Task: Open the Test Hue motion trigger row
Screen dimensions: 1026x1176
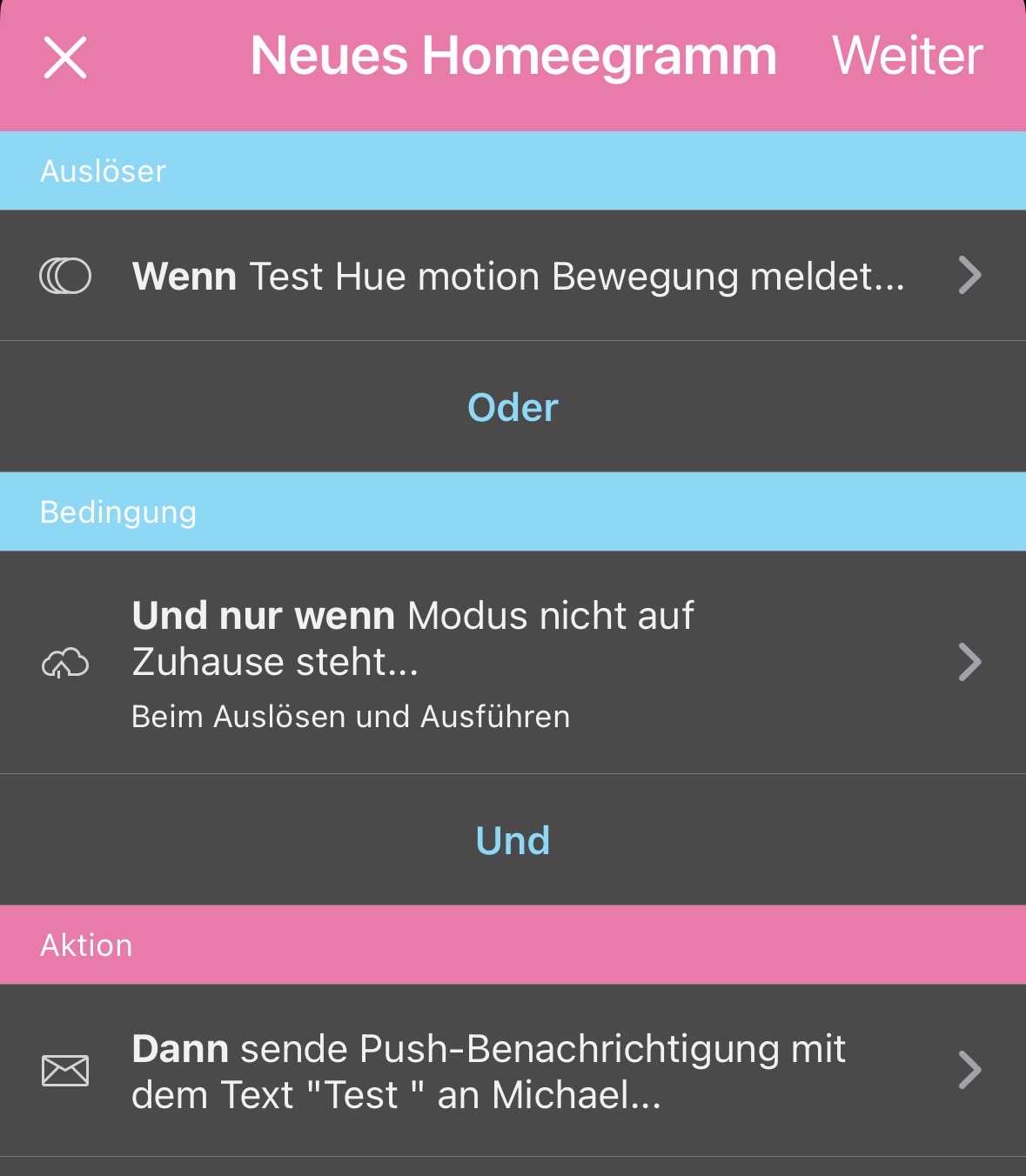Action: [x=513, y=276]
